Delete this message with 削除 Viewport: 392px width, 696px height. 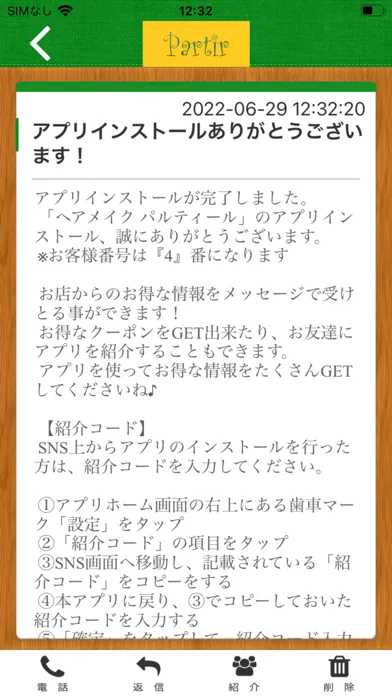coord(340,673)
